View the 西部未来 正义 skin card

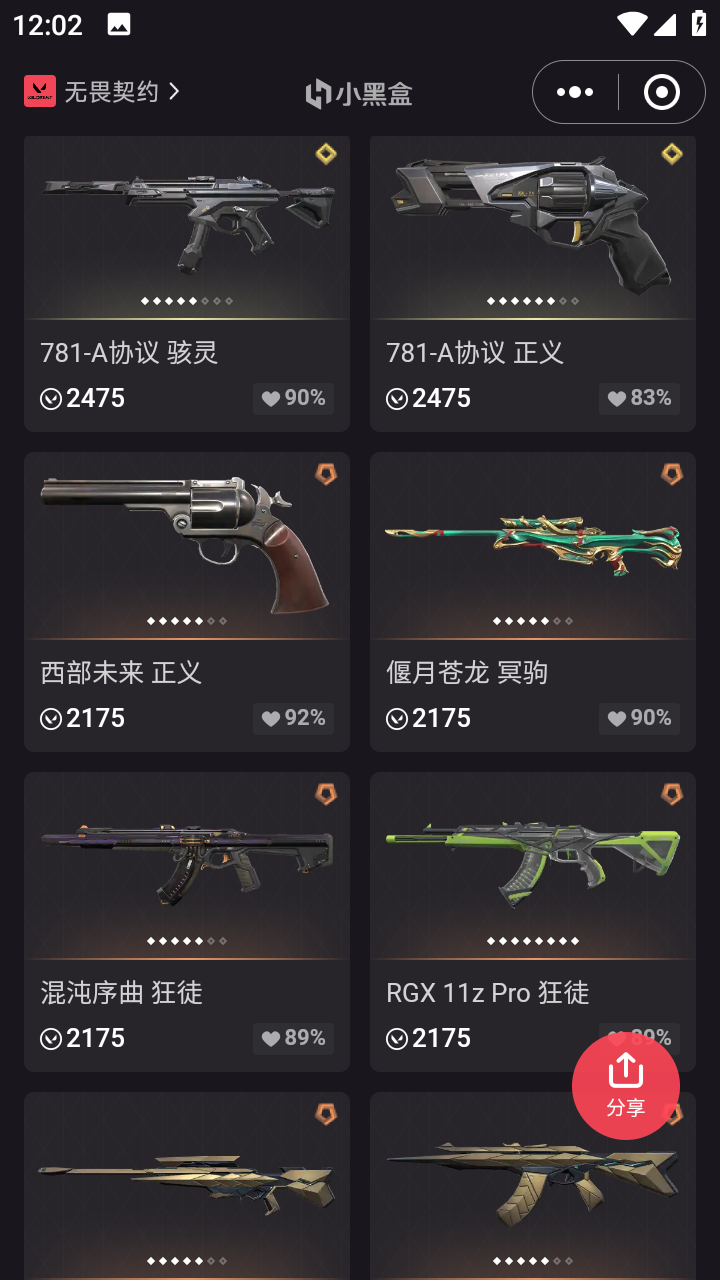[x=187, y=602]
